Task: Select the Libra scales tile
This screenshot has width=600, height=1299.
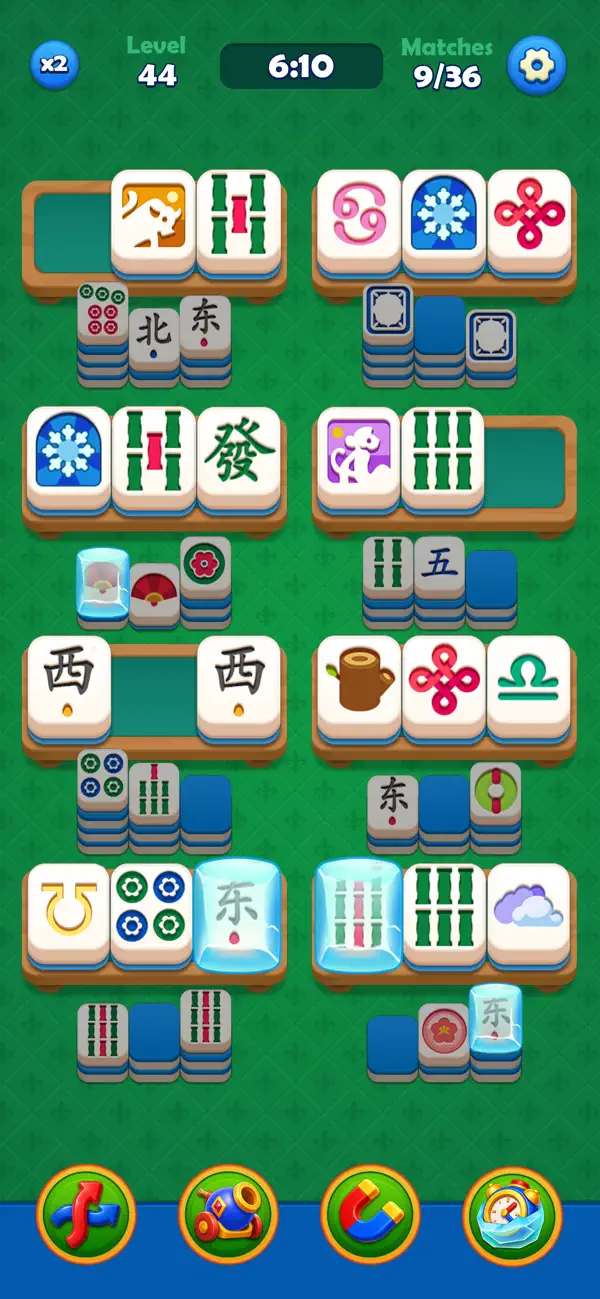Action: point(528,684)
